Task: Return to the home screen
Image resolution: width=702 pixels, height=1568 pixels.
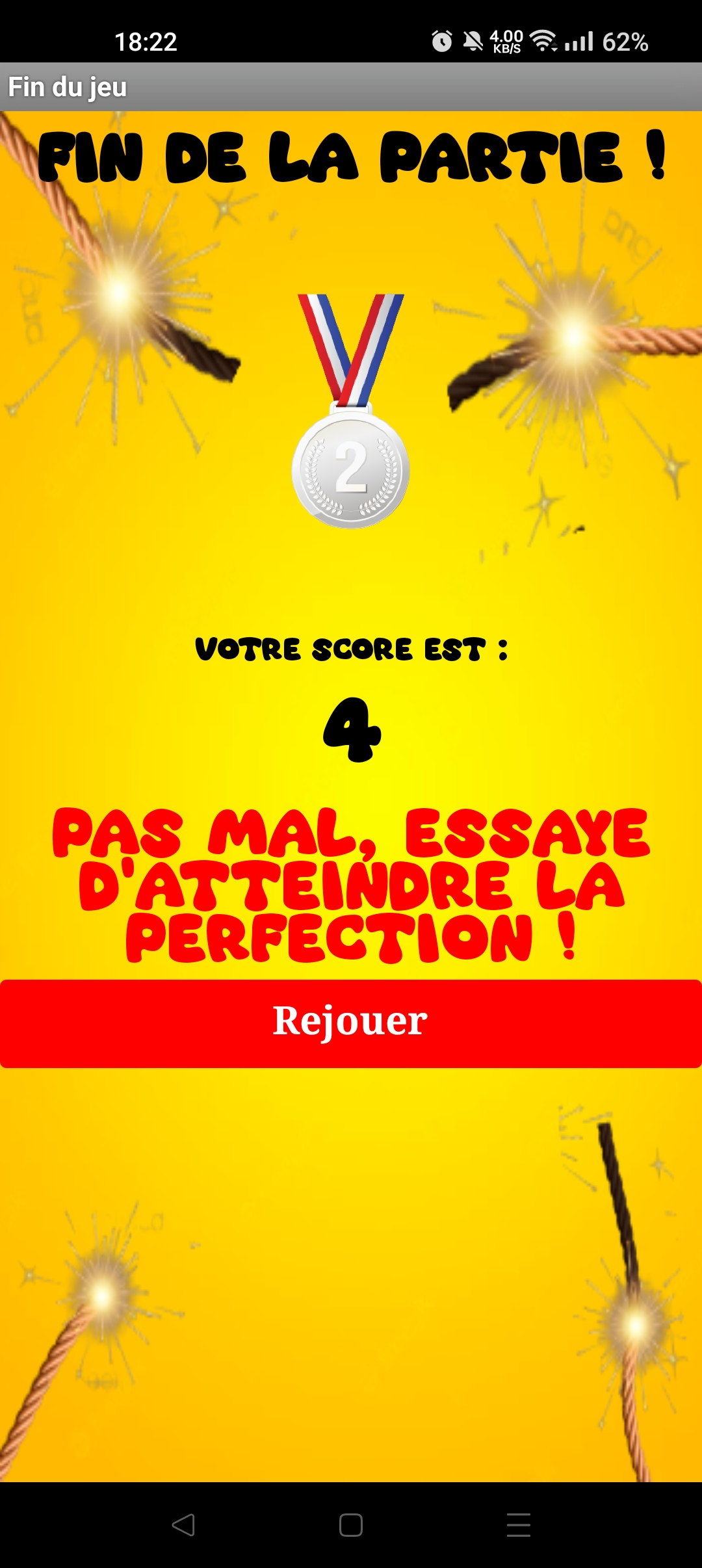Action: (351, 1525)
